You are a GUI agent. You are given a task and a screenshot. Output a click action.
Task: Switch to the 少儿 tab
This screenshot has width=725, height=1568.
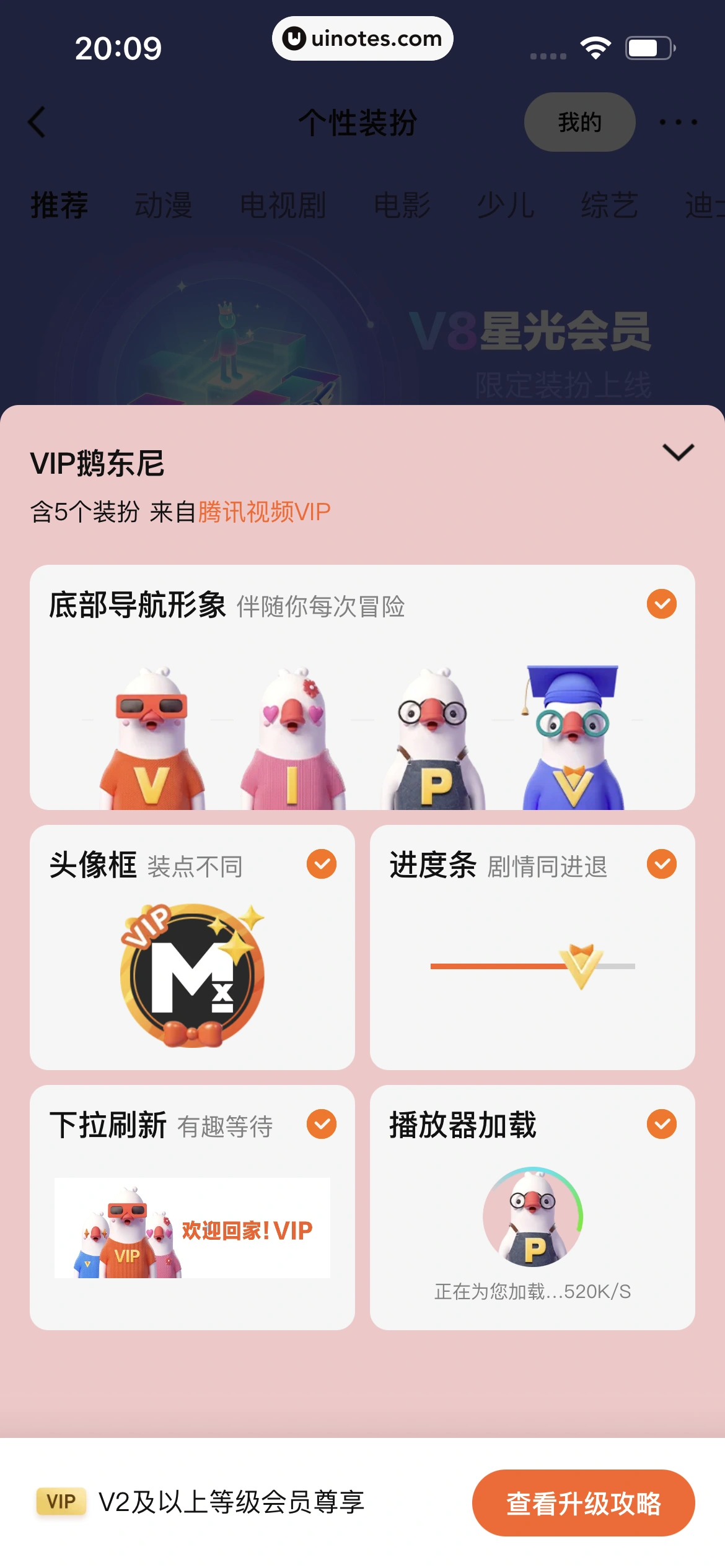[x=506, y=205]
